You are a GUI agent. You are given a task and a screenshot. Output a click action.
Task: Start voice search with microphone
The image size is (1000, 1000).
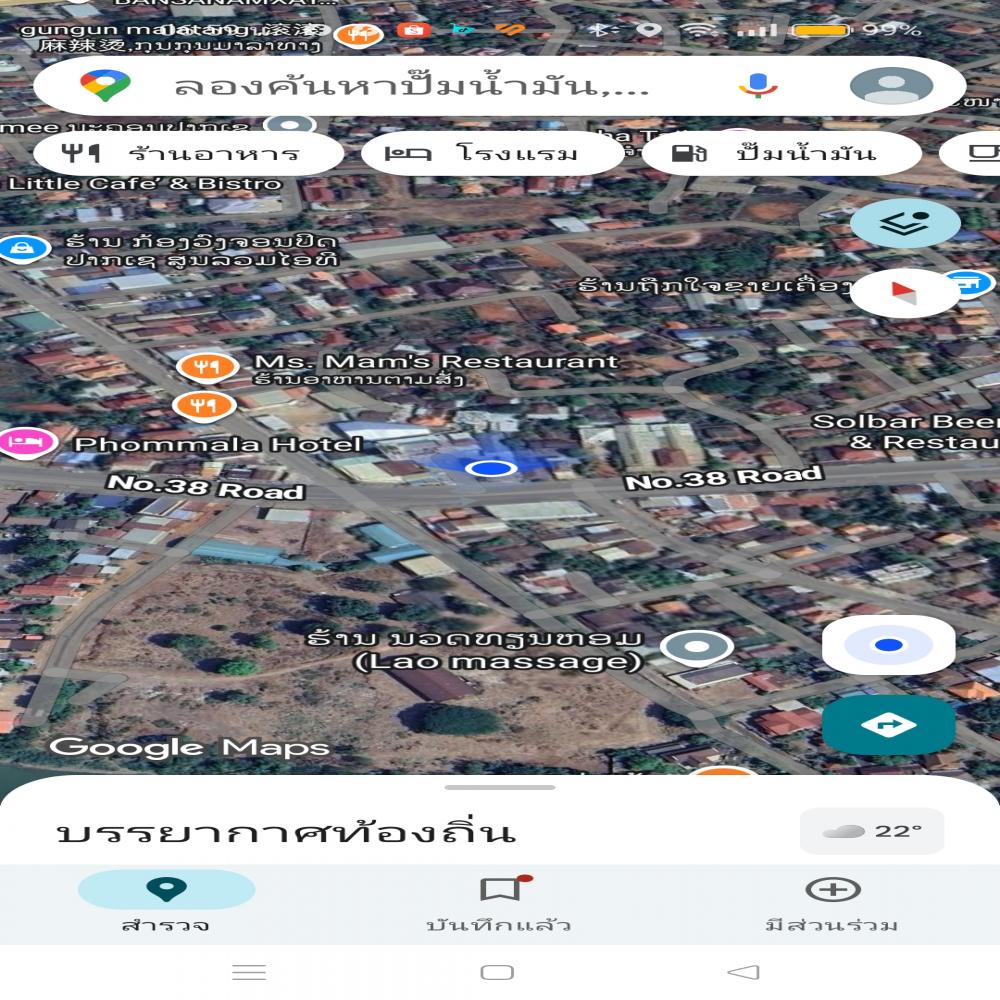click(758, 86)
